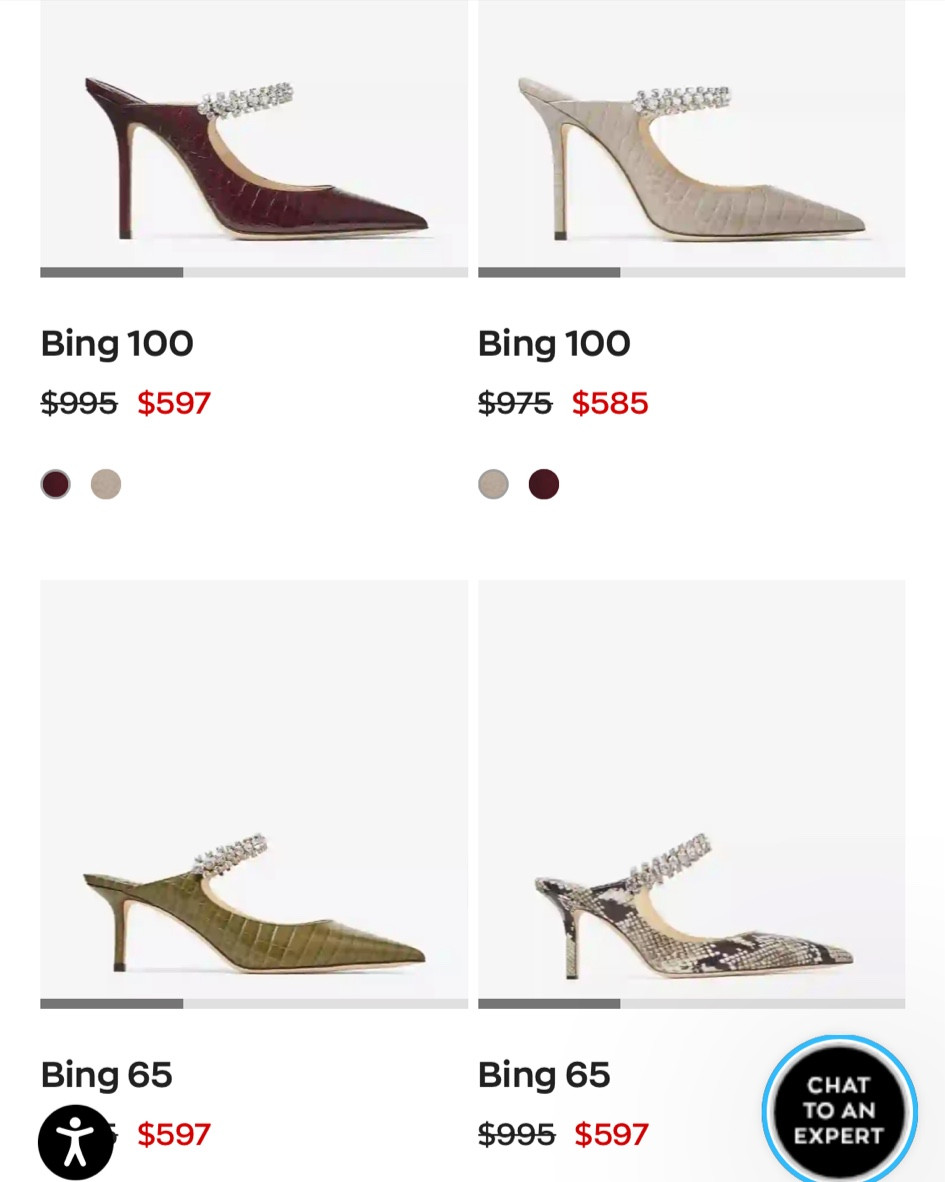Click the $585 sale price of beige Bing 100
Image resolution: width=945 pixels, height=1182 pixels.
click(610, 404)
